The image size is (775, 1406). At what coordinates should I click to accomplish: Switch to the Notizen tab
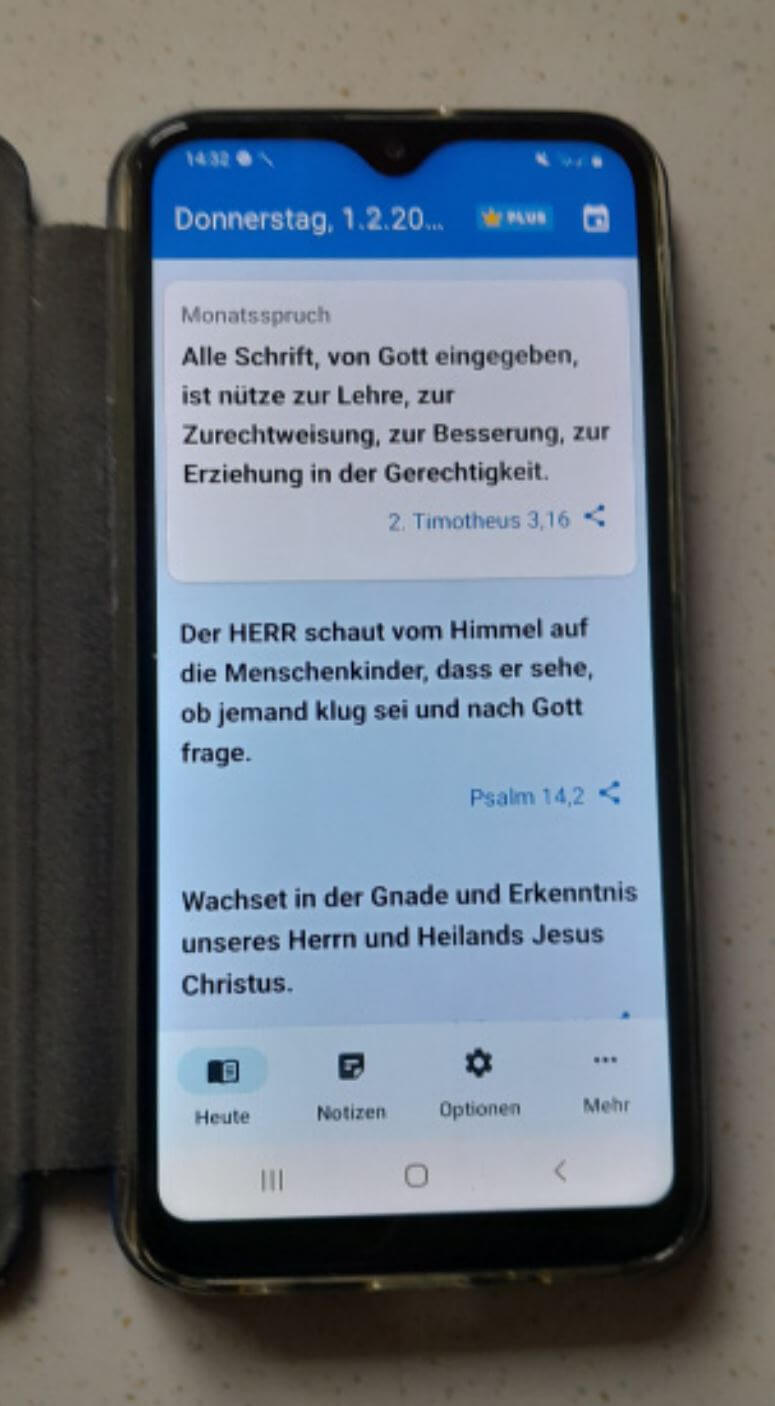(351, 1085)
